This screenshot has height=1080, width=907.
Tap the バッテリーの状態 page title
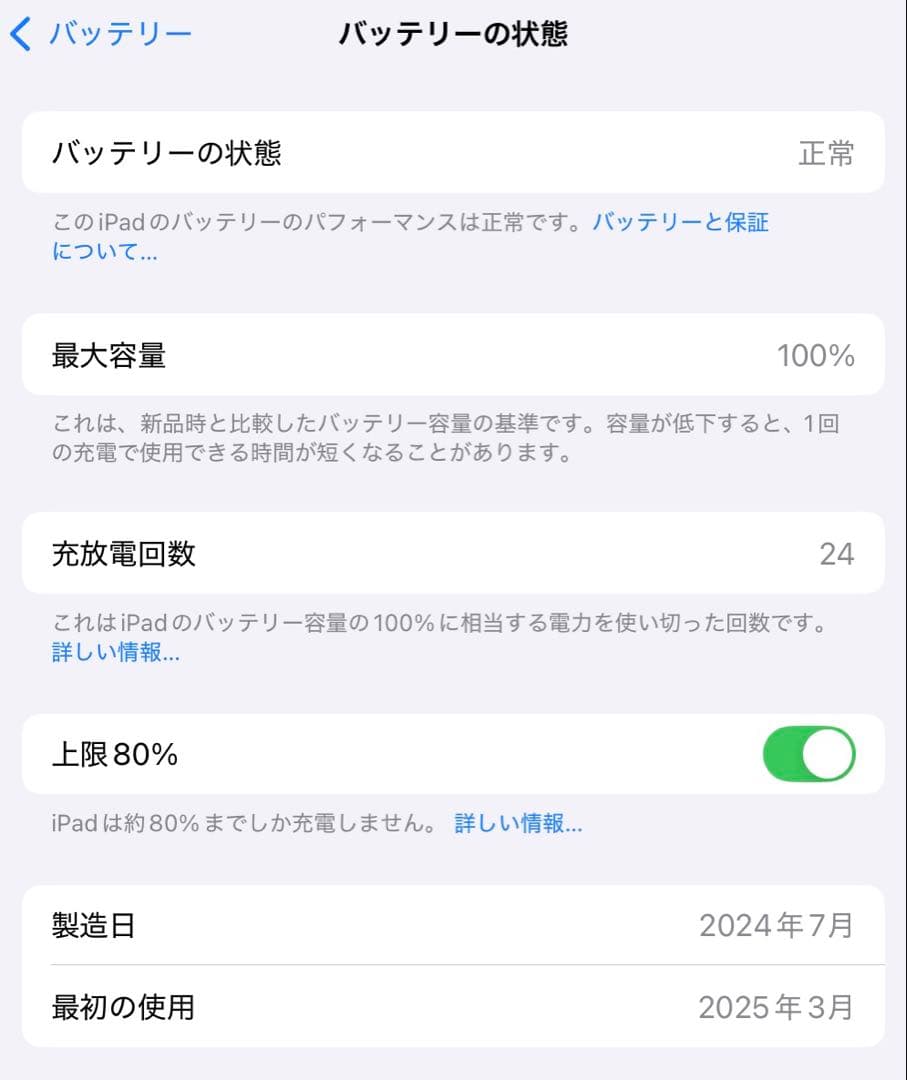[x=453, y=33]
